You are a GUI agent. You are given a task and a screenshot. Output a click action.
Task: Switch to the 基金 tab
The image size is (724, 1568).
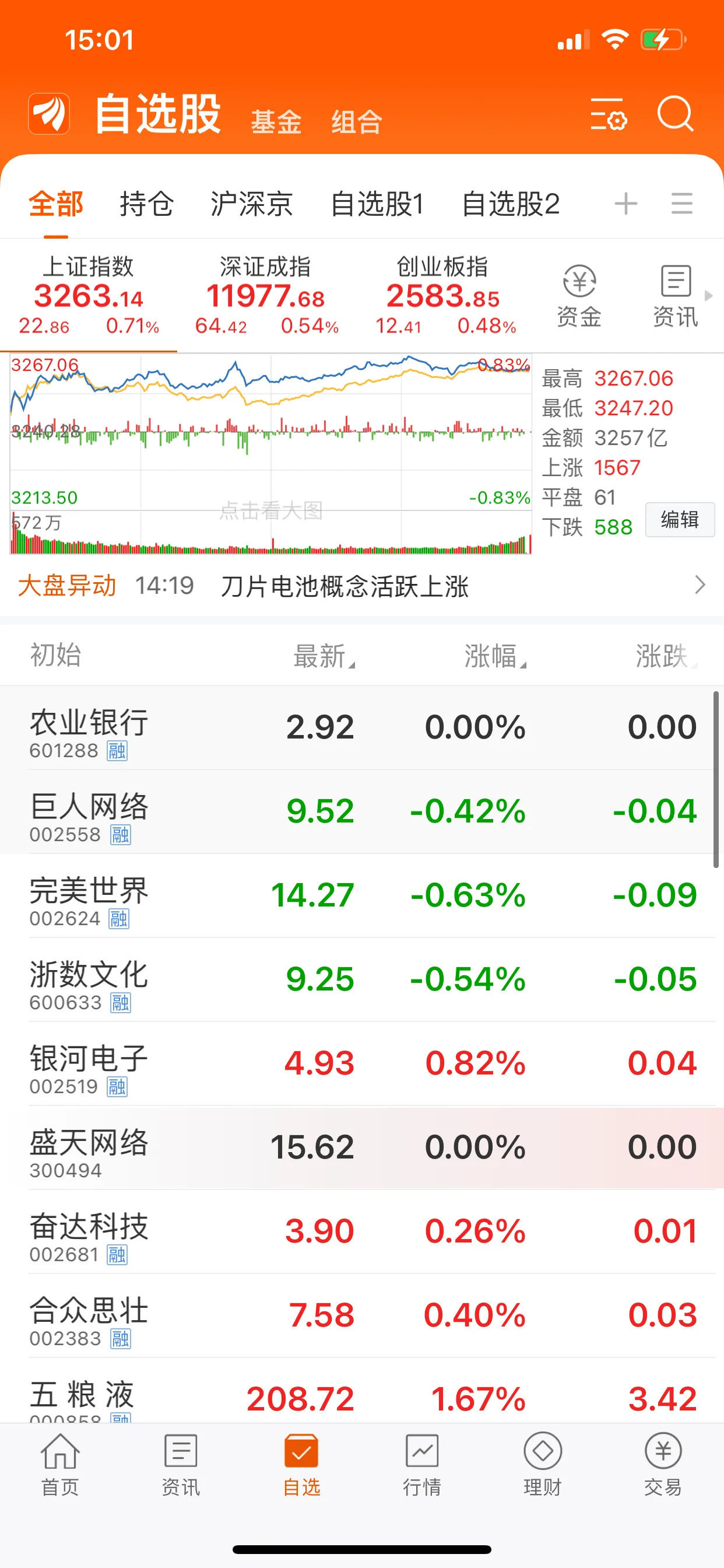pos(276,122)
